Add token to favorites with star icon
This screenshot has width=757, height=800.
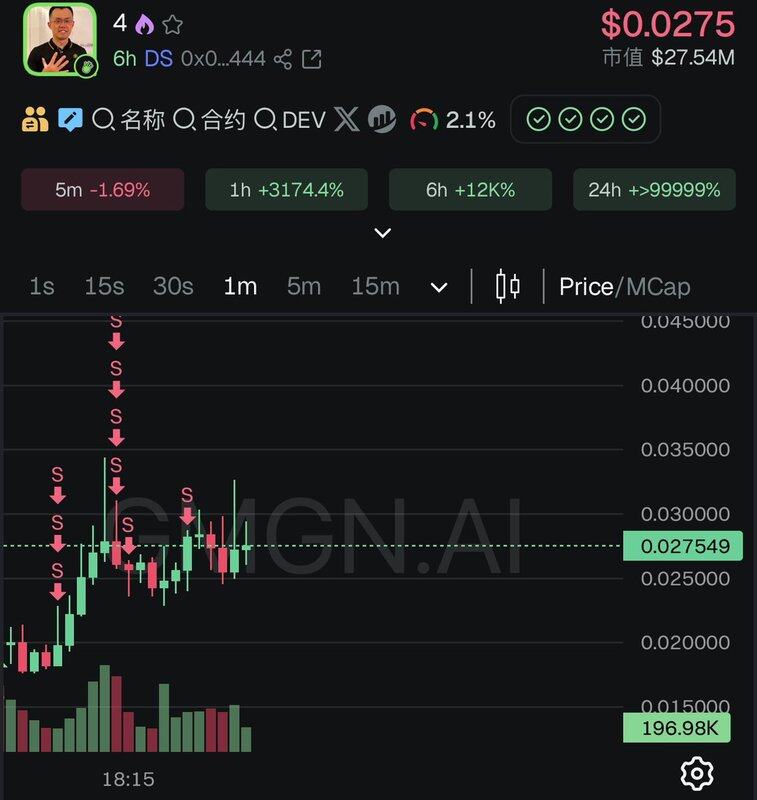pos(172,25)
